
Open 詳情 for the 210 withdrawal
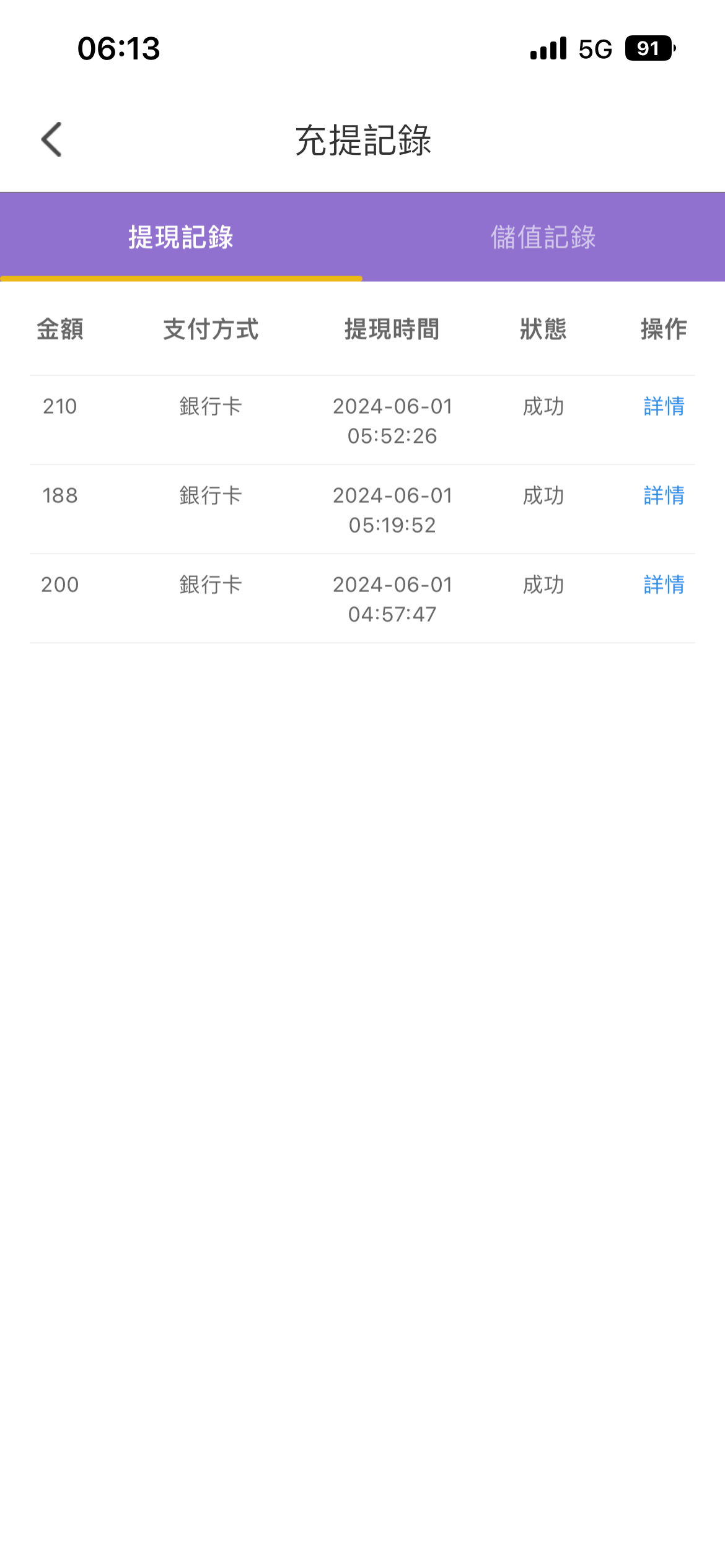664,406
